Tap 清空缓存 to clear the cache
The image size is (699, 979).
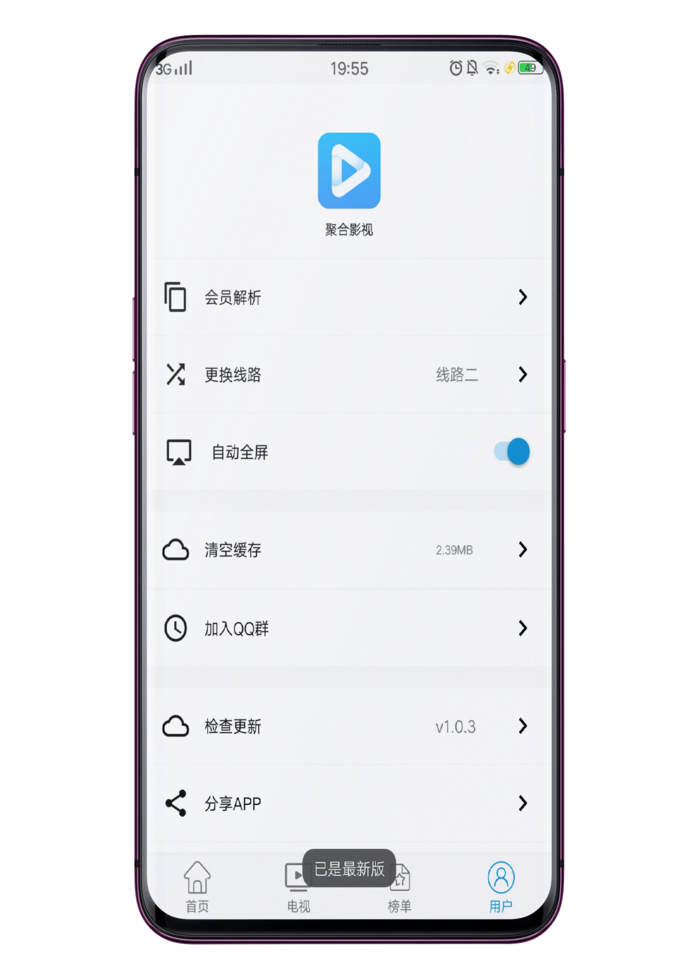tap(346, 550)
